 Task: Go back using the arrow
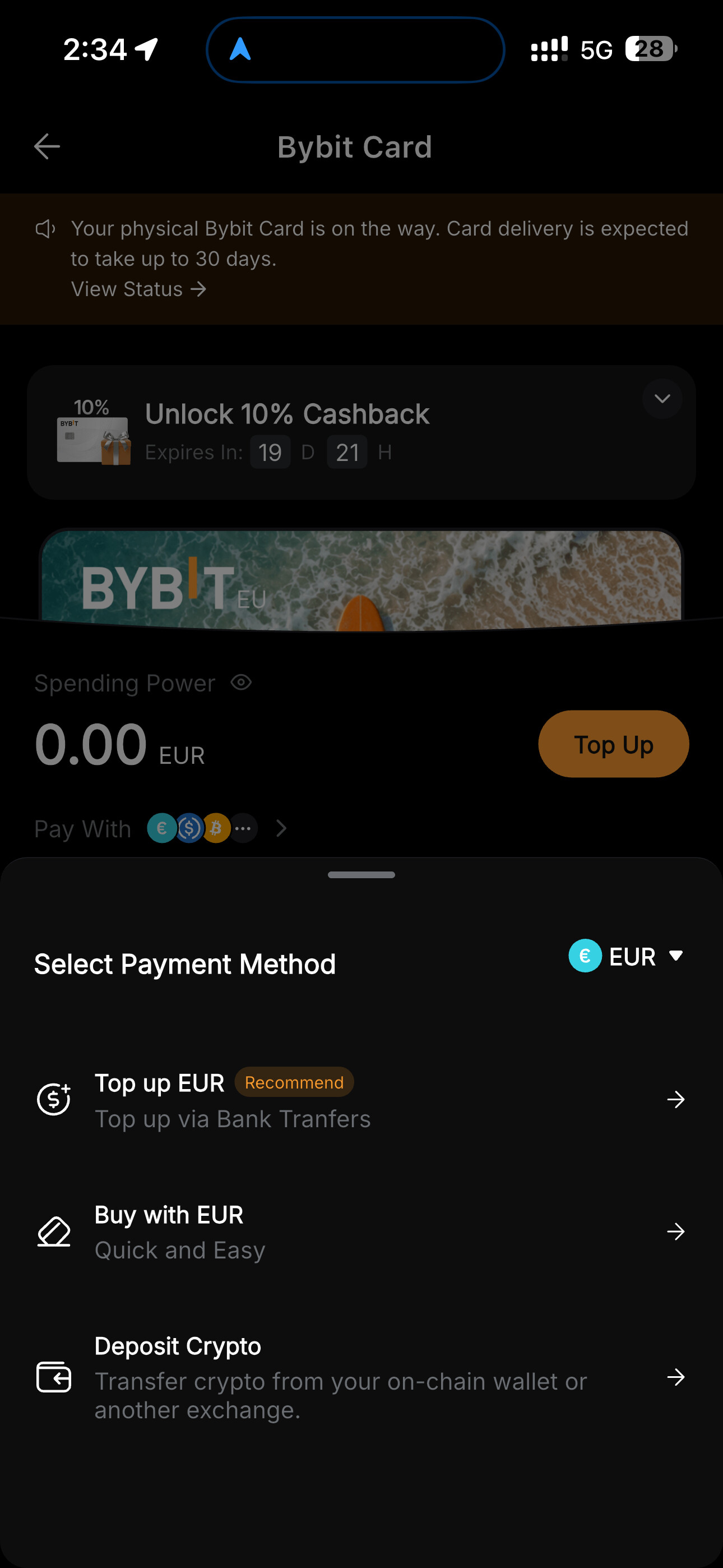(x=47, y=147)
